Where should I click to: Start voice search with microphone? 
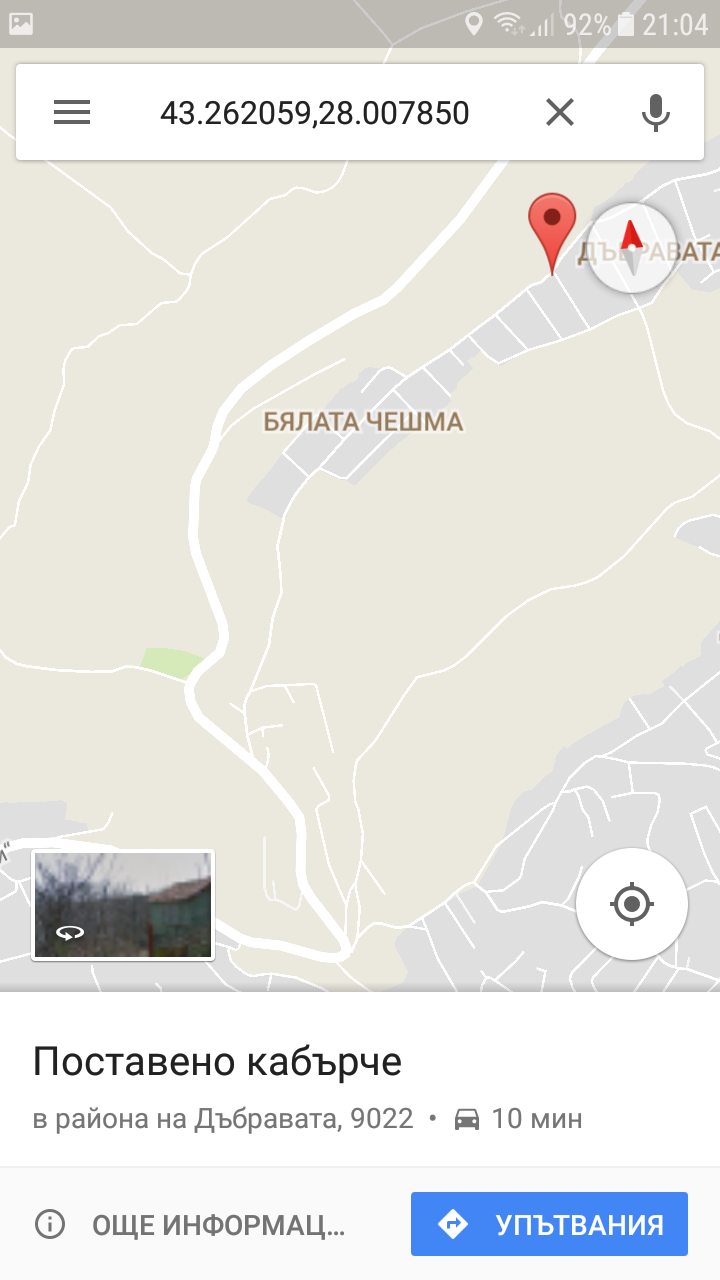655,112
